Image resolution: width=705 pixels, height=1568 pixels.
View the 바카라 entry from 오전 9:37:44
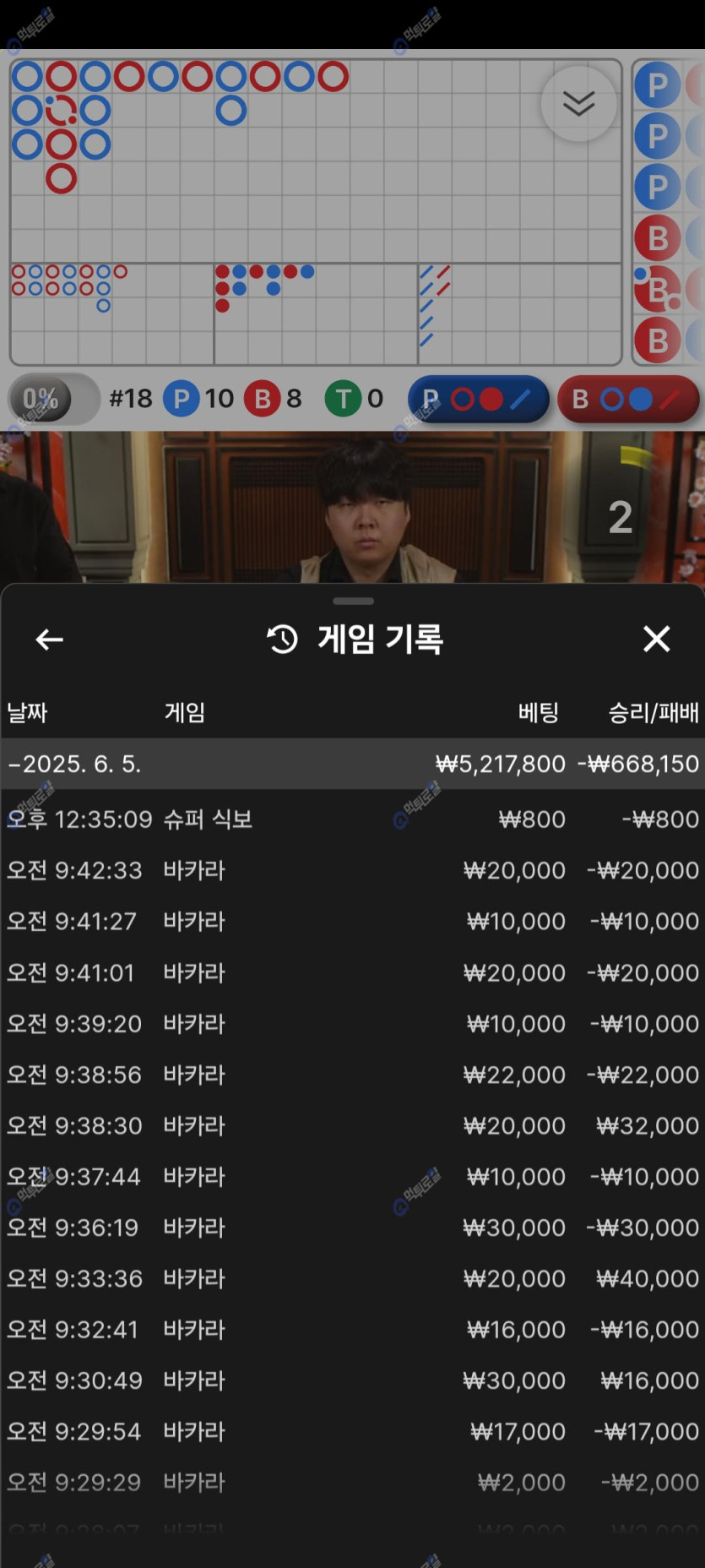tap(352, 1176)
